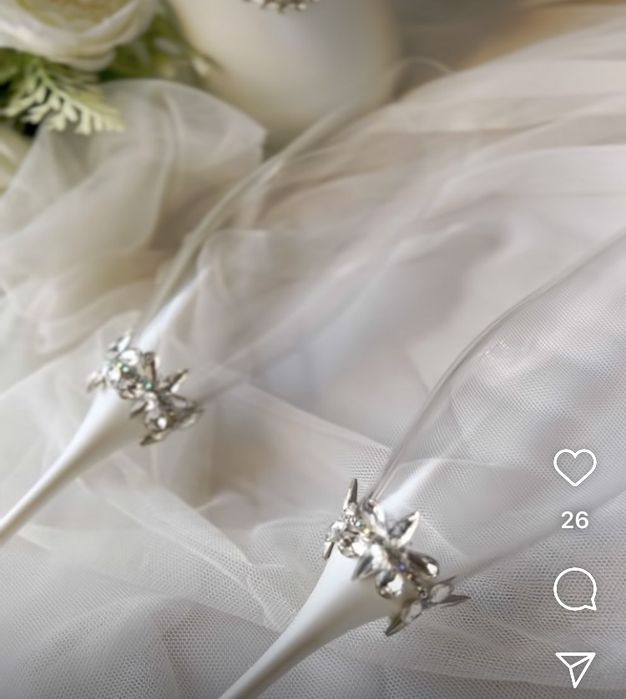This screenshot has width=626, height=699.
Task: Open the comments bubble icon
Action: pyautogui.click(x=575, y=590)
